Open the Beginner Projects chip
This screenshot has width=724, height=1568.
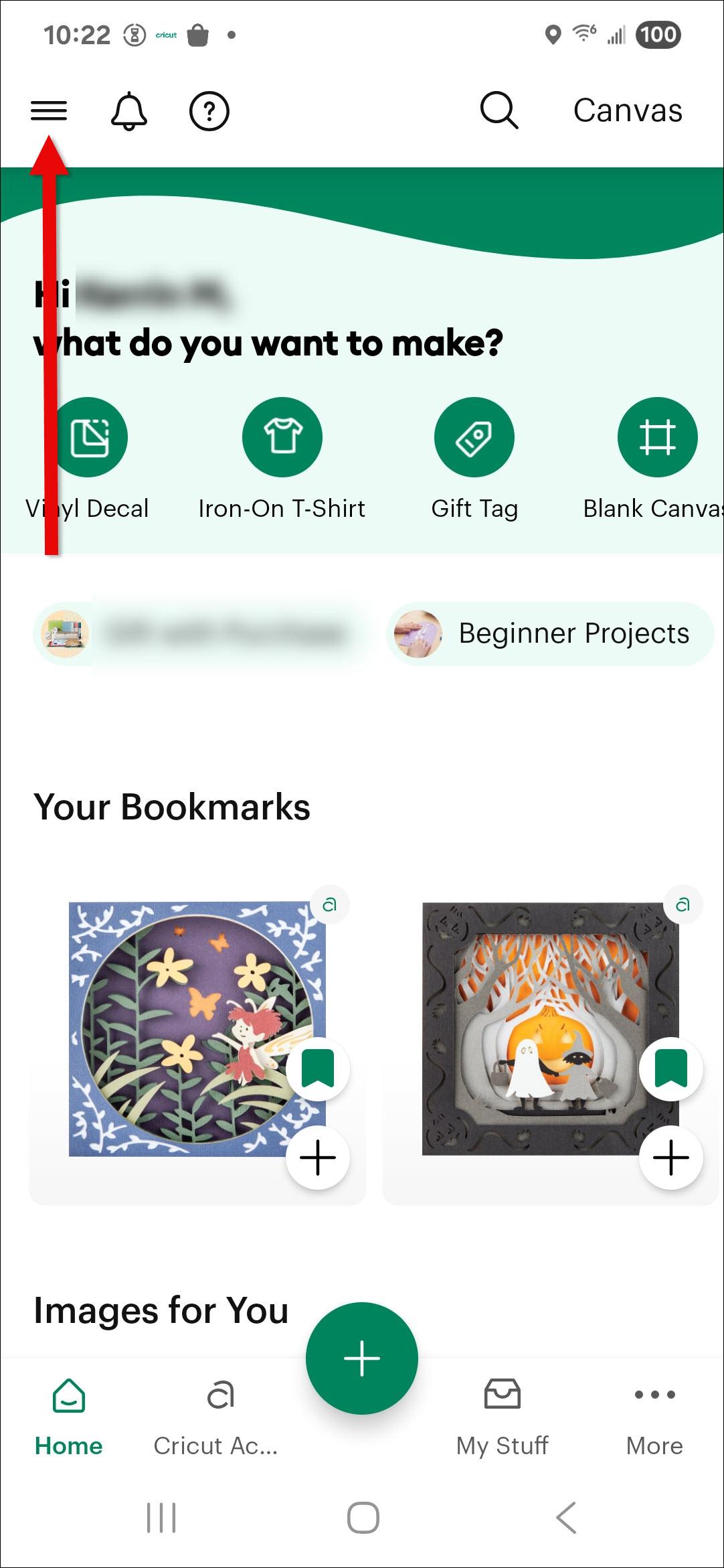click(550, 633)
